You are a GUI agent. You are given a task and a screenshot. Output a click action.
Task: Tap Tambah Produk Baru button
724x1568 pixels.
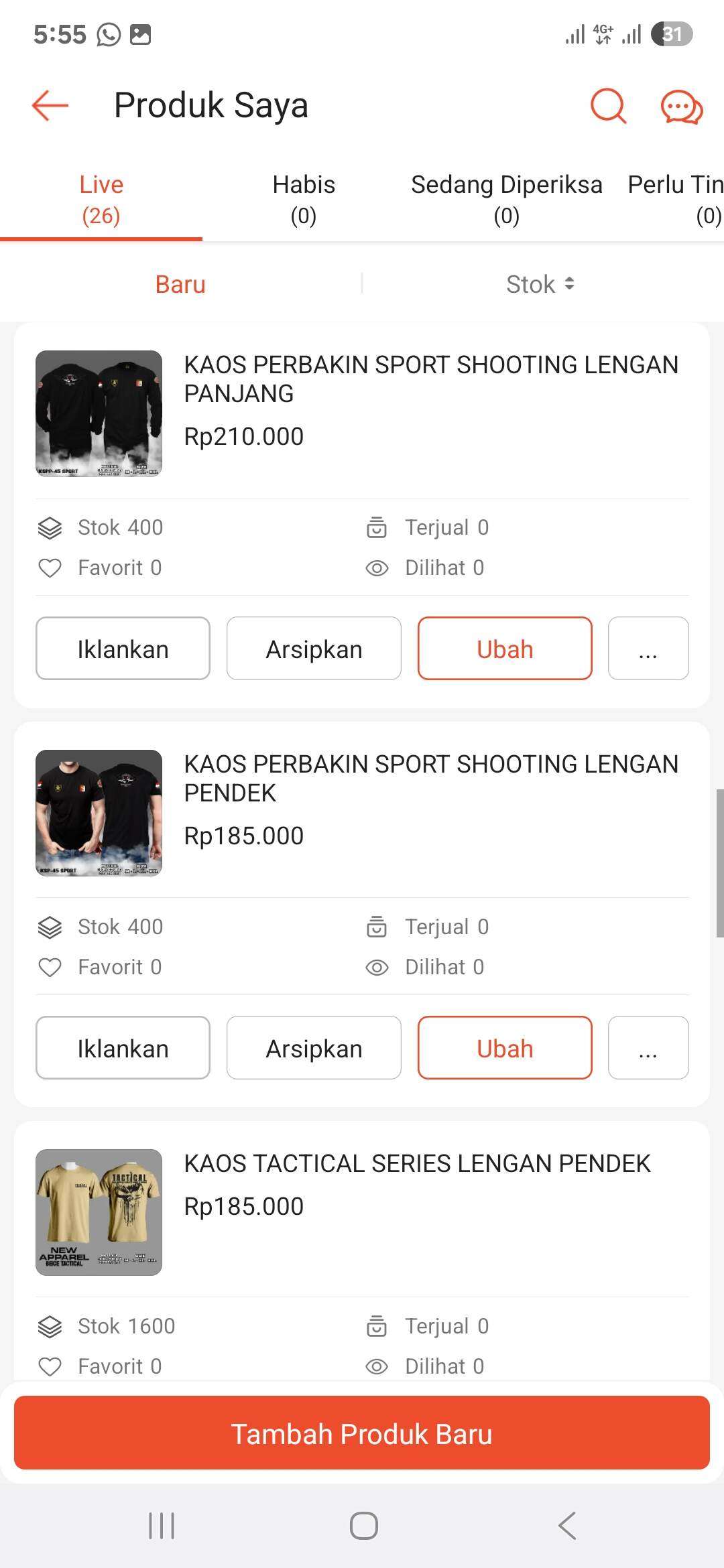[x=362, y=1433]
